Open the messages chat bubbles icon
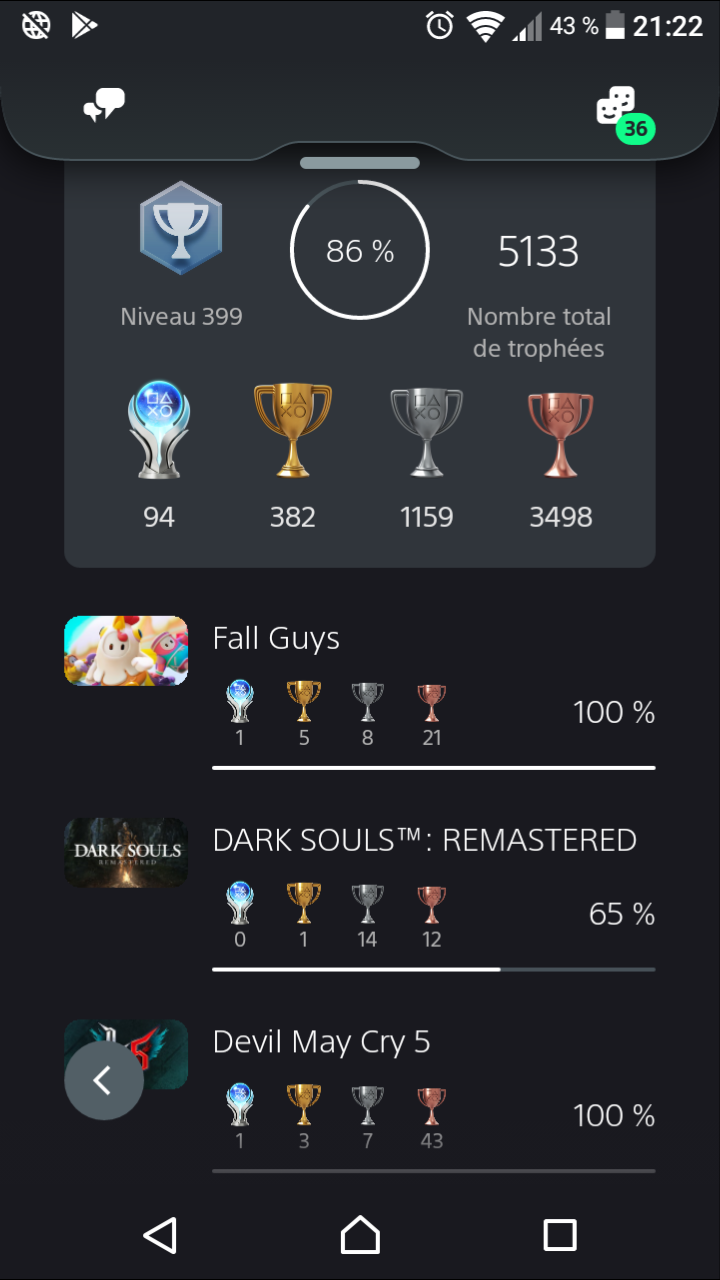The image size is (720, 1280). [x=104, y=104]
